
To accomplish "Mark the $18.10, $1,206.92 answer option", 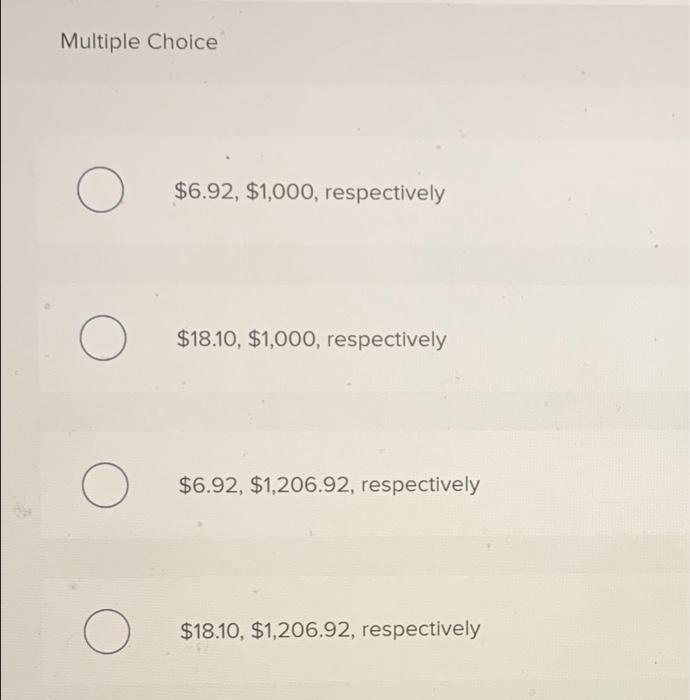I will point(106,631).
